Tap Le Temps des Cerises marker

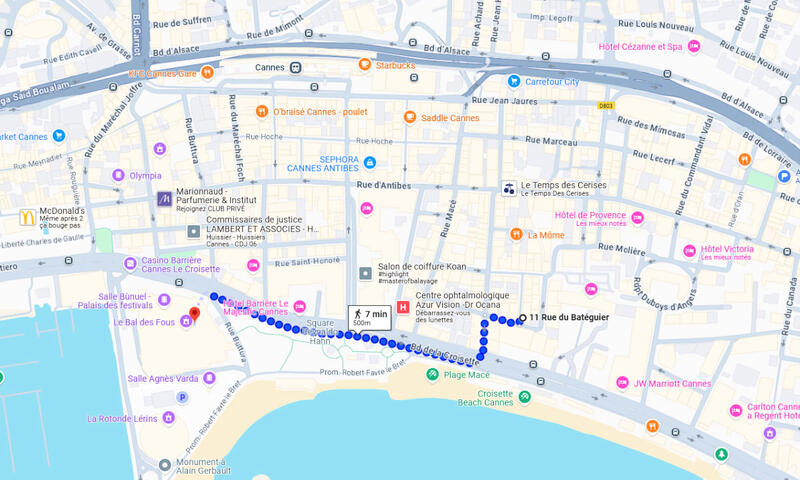[509, 188]
